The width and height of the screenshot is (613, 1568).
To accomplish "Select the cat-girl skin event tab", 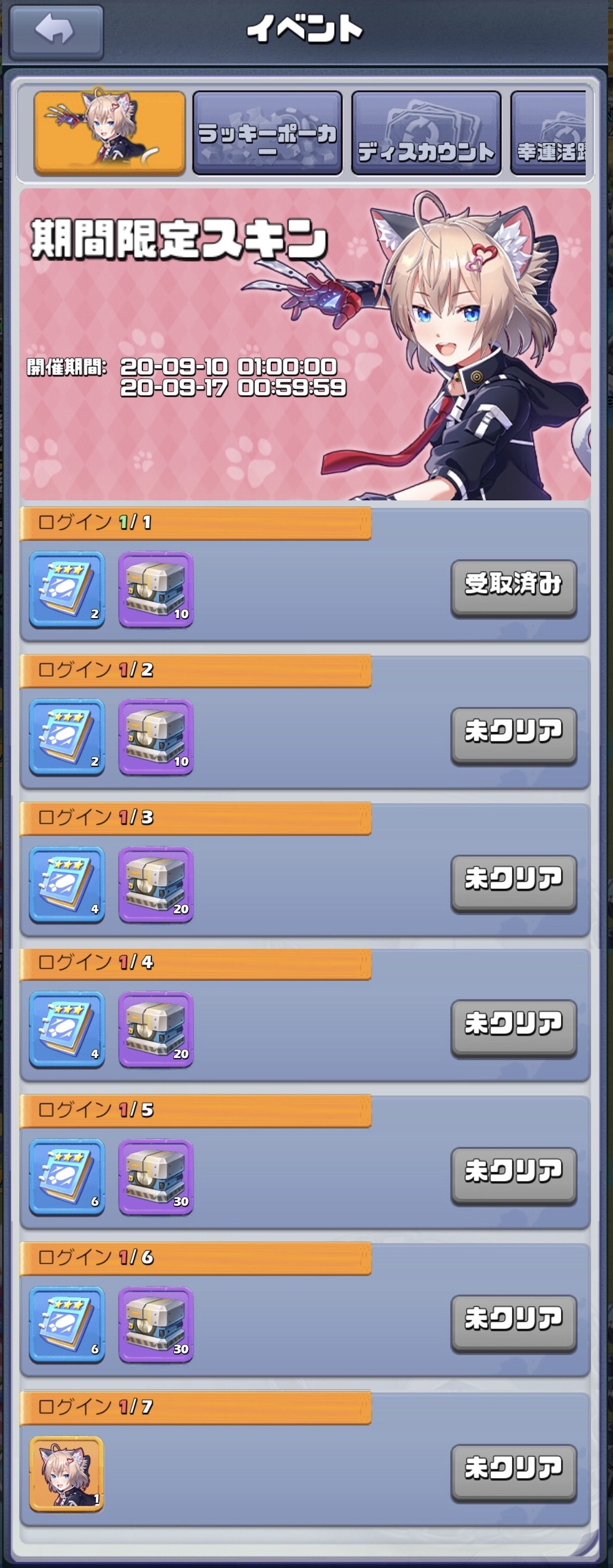I will click(x=110, y=132).
